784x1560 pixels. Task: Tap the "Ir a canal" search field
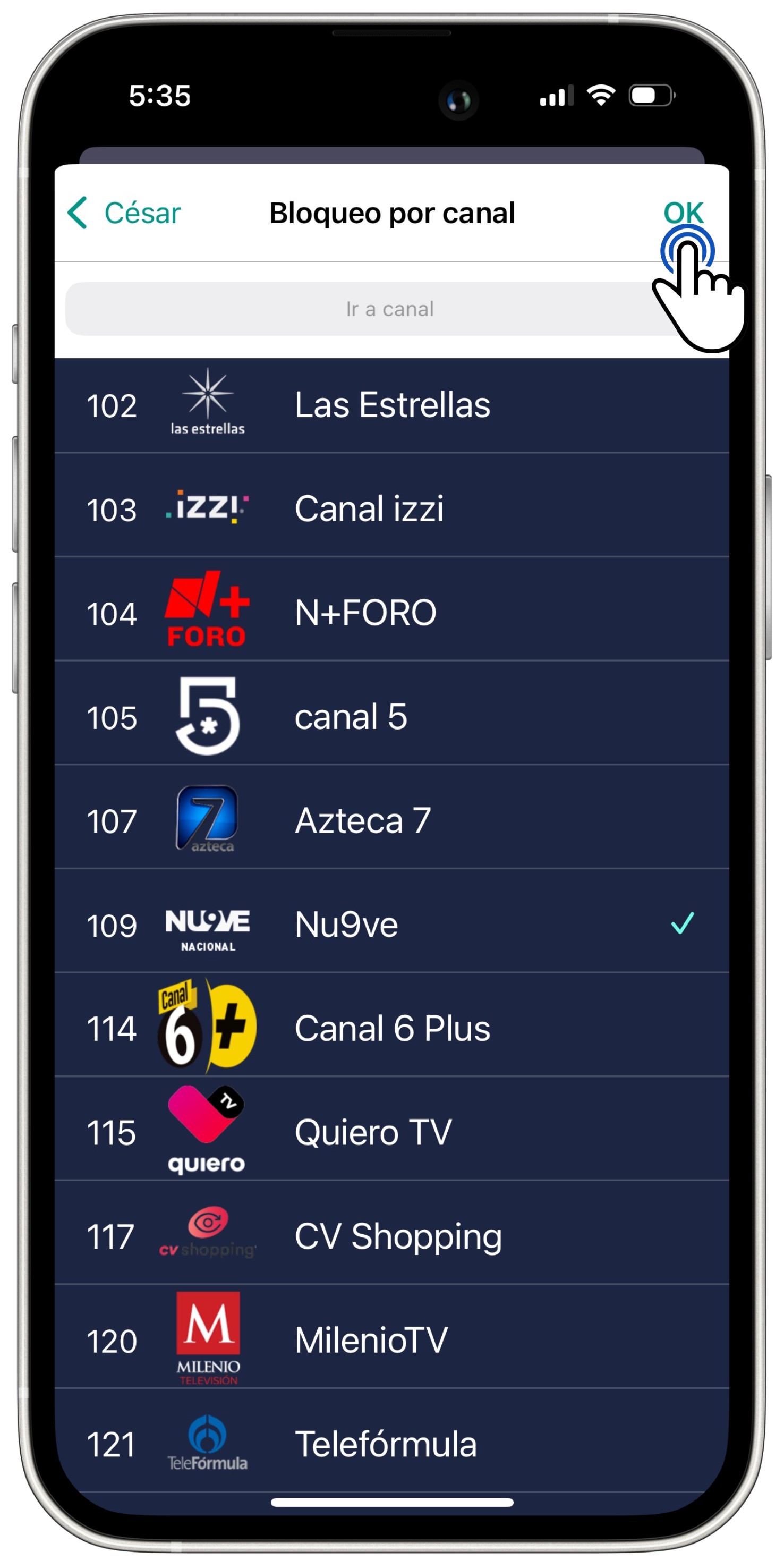[x=390, y=309]
